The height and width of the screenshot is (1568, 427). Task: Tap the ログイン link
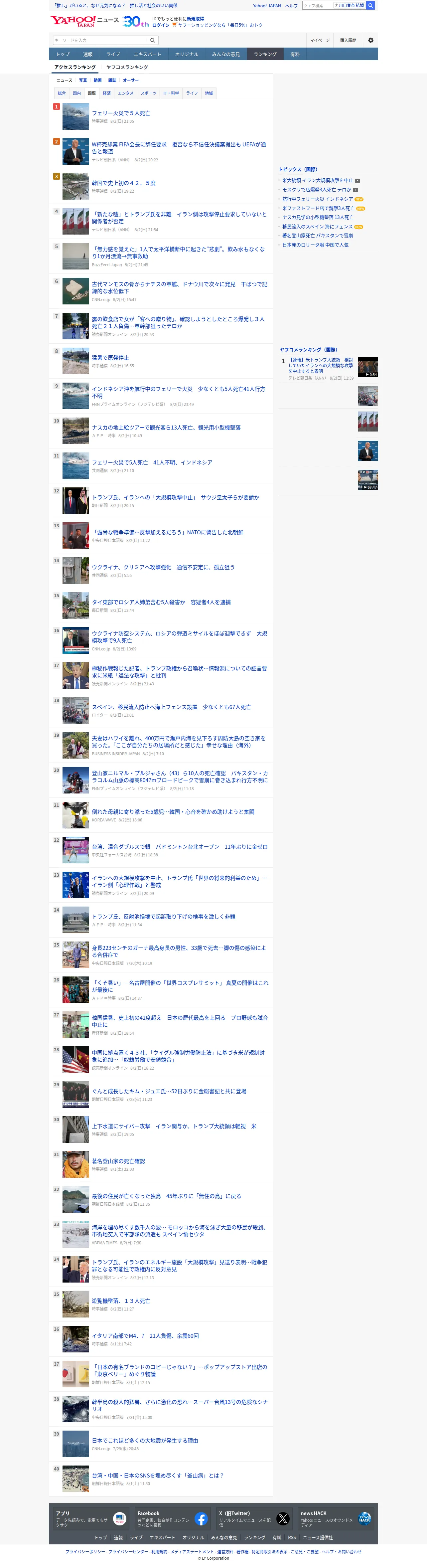[161, 26]
